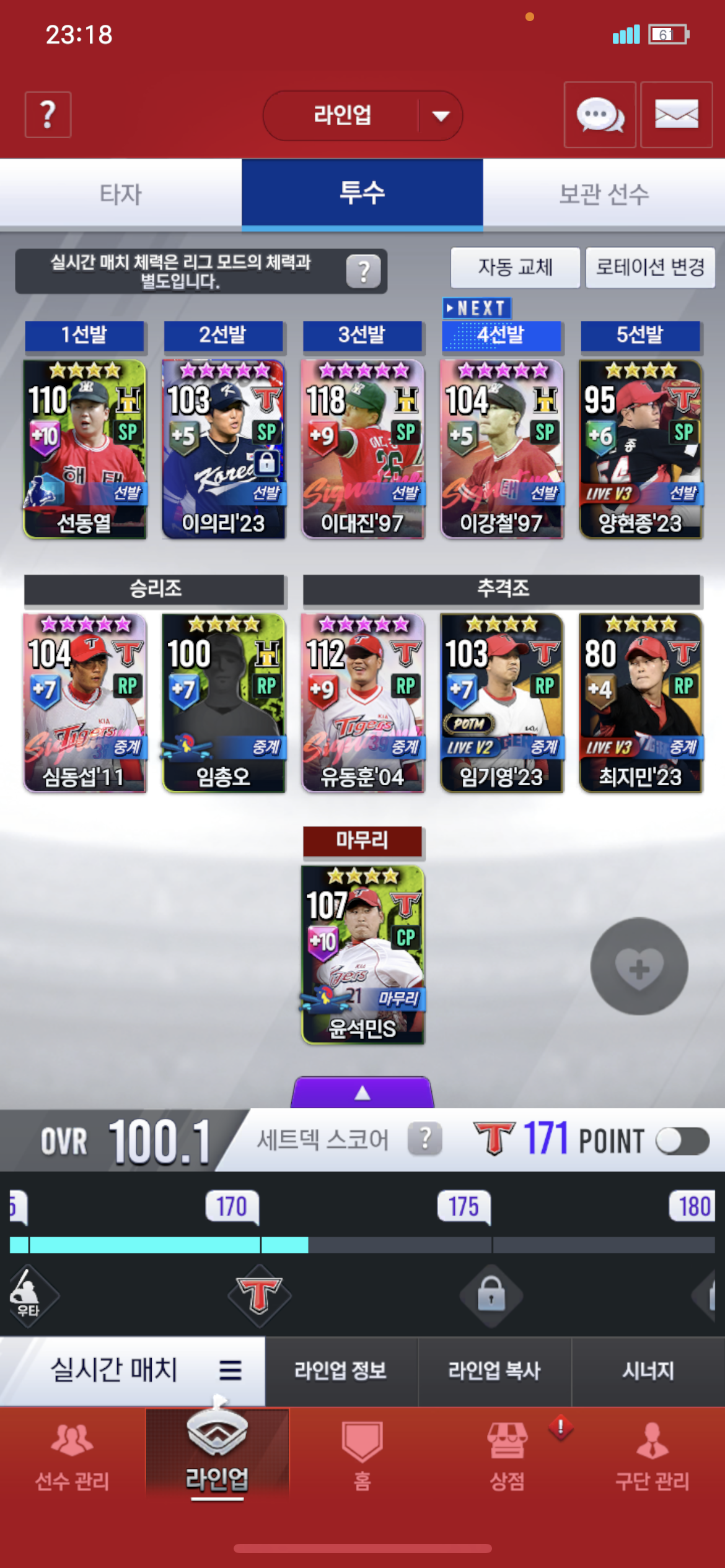Switch to the 타자 tab
The width and height of the screenshot is (725, 1568).
[121, 194]
